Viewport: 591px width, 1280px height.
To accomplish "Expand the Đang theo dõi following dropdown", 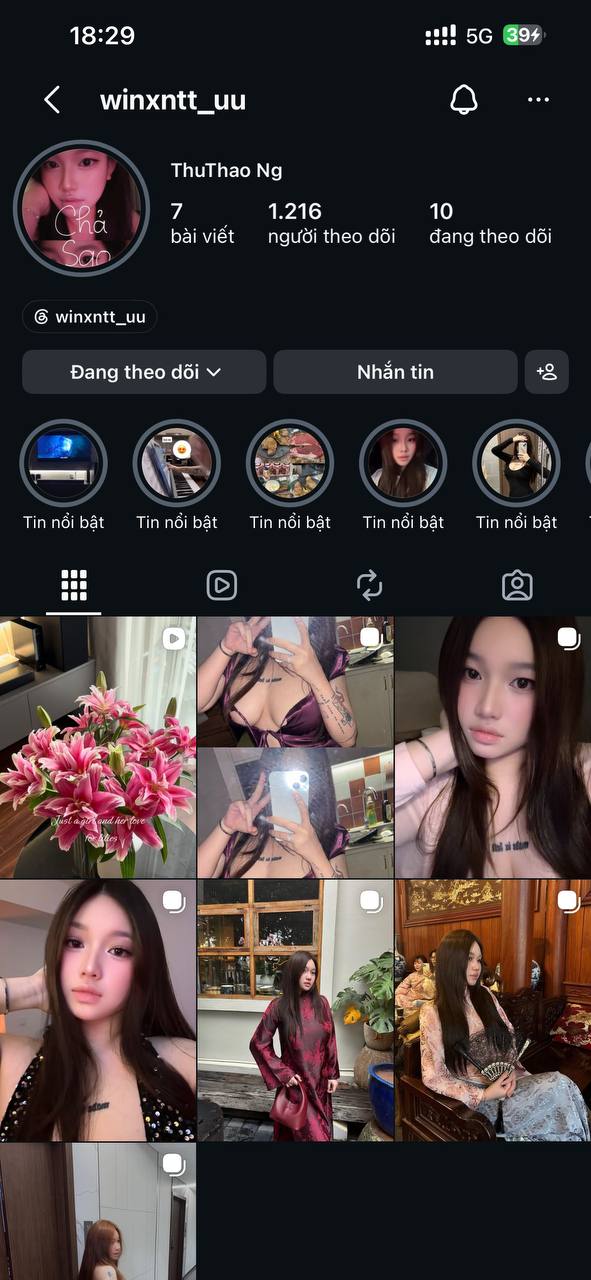I will (144, 372).
